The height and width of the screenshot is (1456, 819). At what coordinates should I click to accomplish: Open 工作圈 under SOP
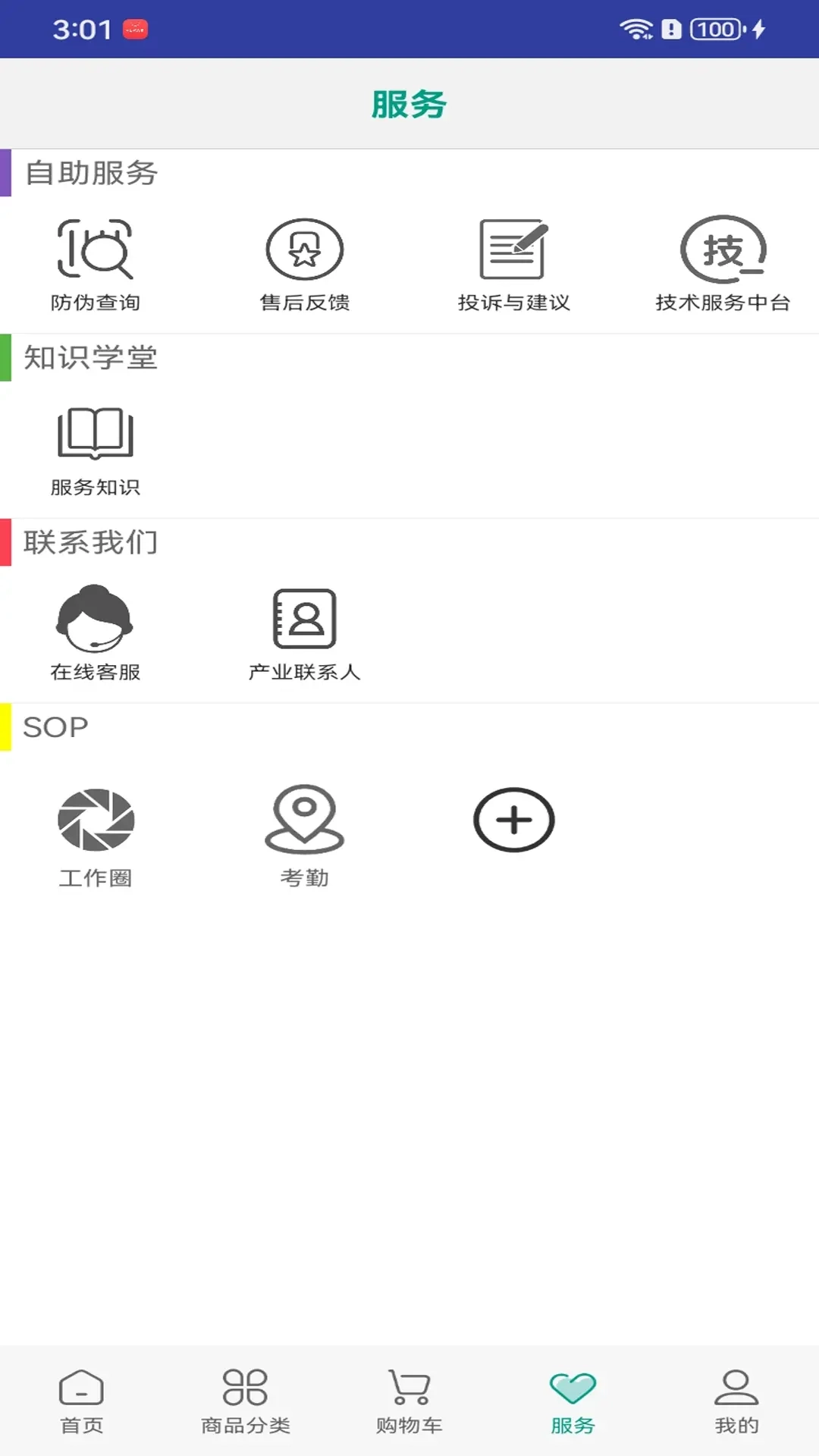coord(96,835)
